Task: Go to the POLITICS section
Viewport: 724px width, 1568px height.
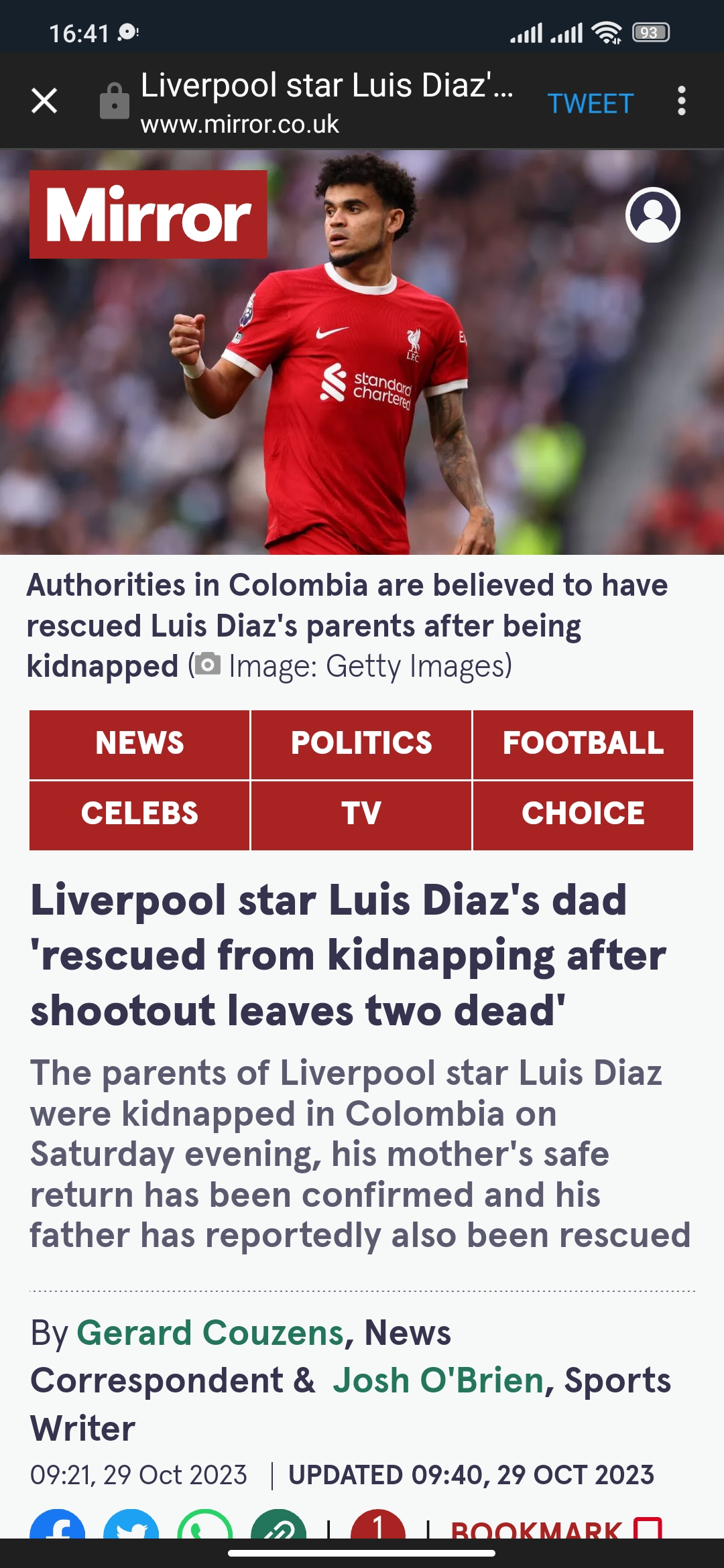Action: pos(361,744)
